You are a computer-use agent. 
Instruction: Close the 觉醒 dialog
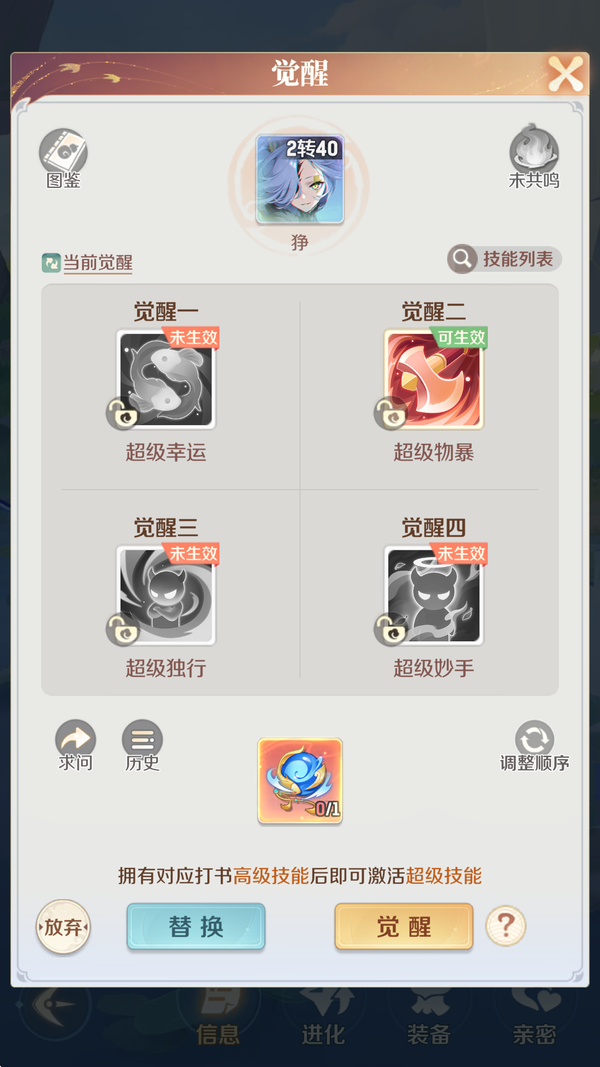point(565,74)
